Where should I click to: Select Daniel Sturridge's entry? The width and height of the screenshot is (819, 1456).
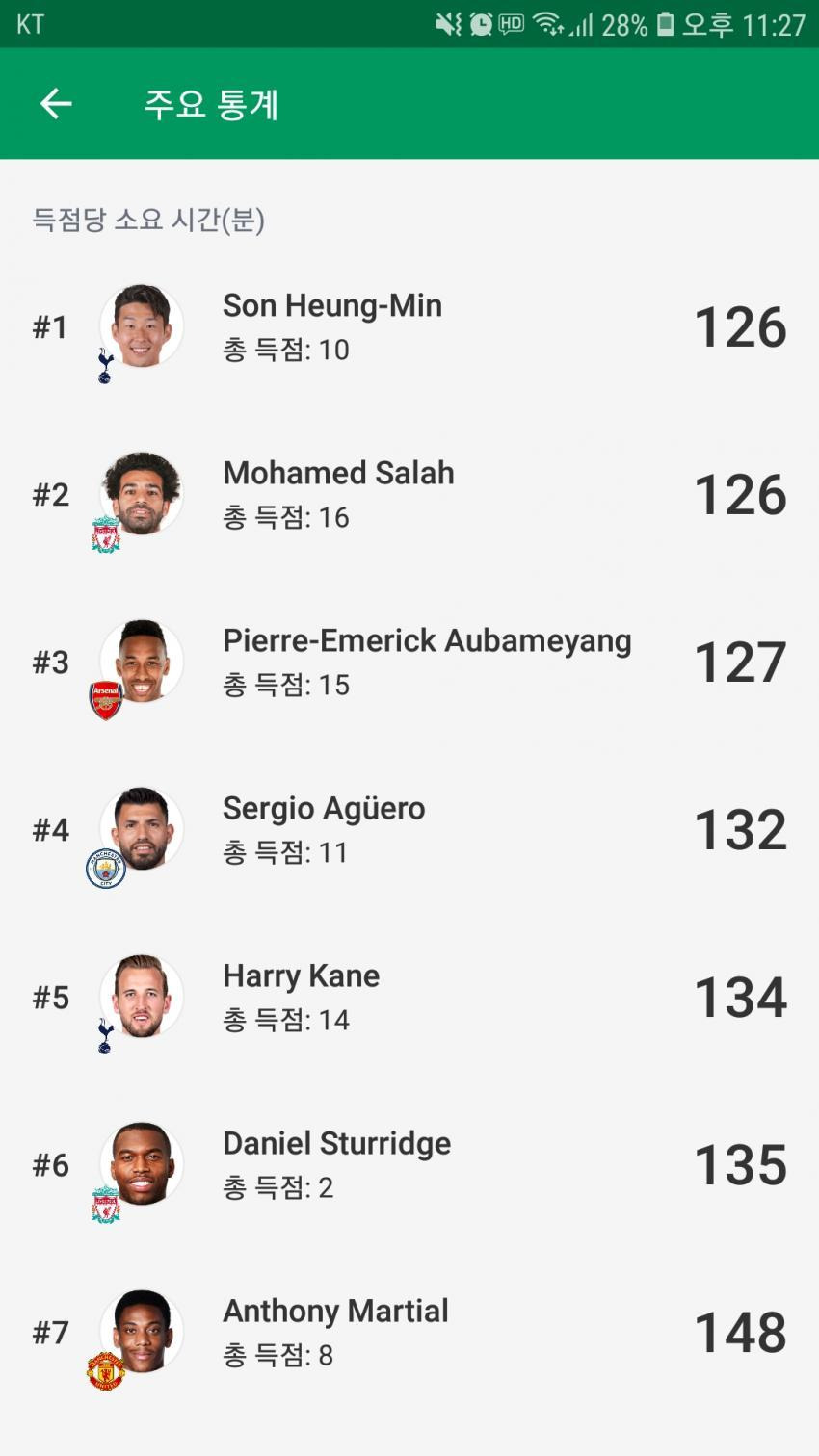tap(409, 1165)
